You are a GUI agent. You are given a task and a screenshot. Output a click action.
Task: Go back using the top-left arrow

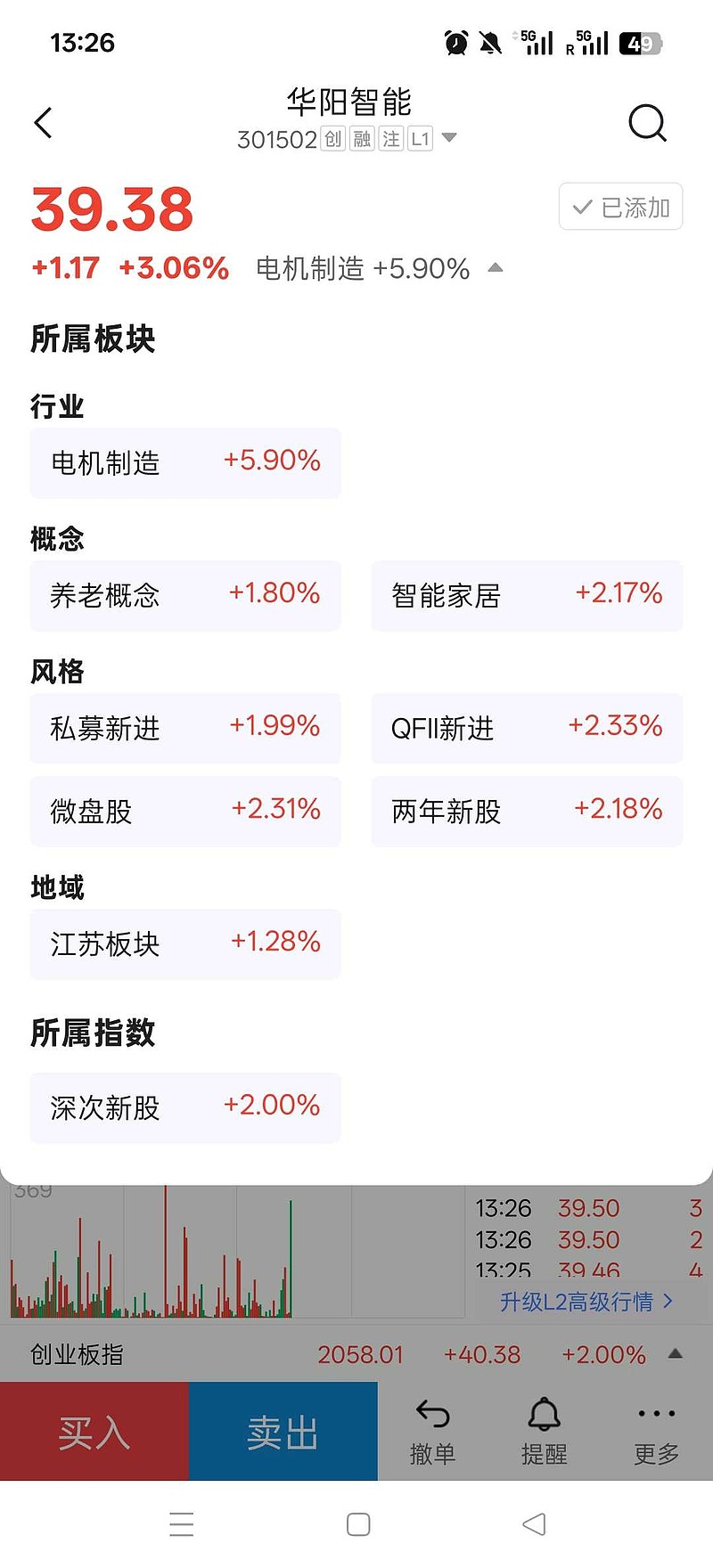coord(43,122)
